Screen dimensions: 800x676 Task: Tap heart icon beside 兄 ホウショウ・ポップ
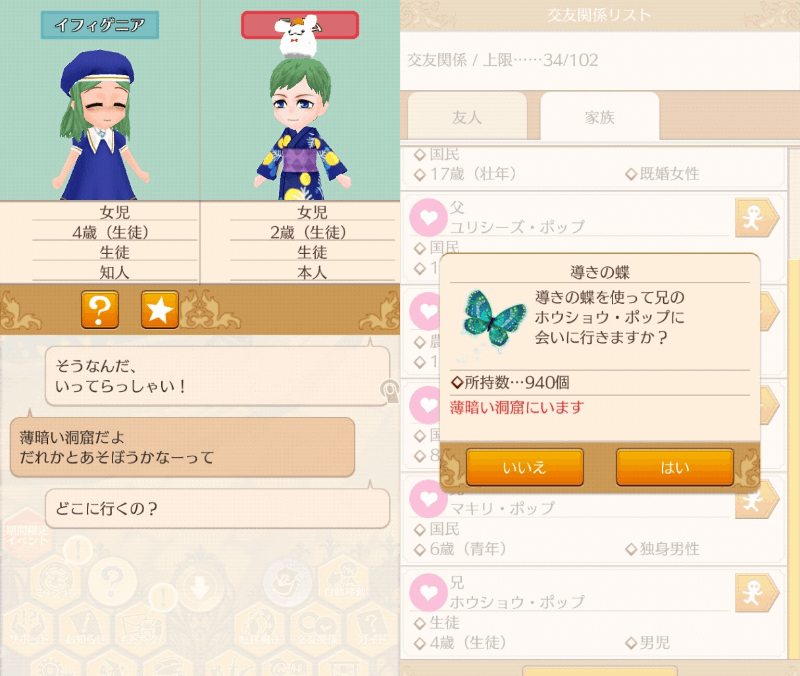[x=429, y=592]
